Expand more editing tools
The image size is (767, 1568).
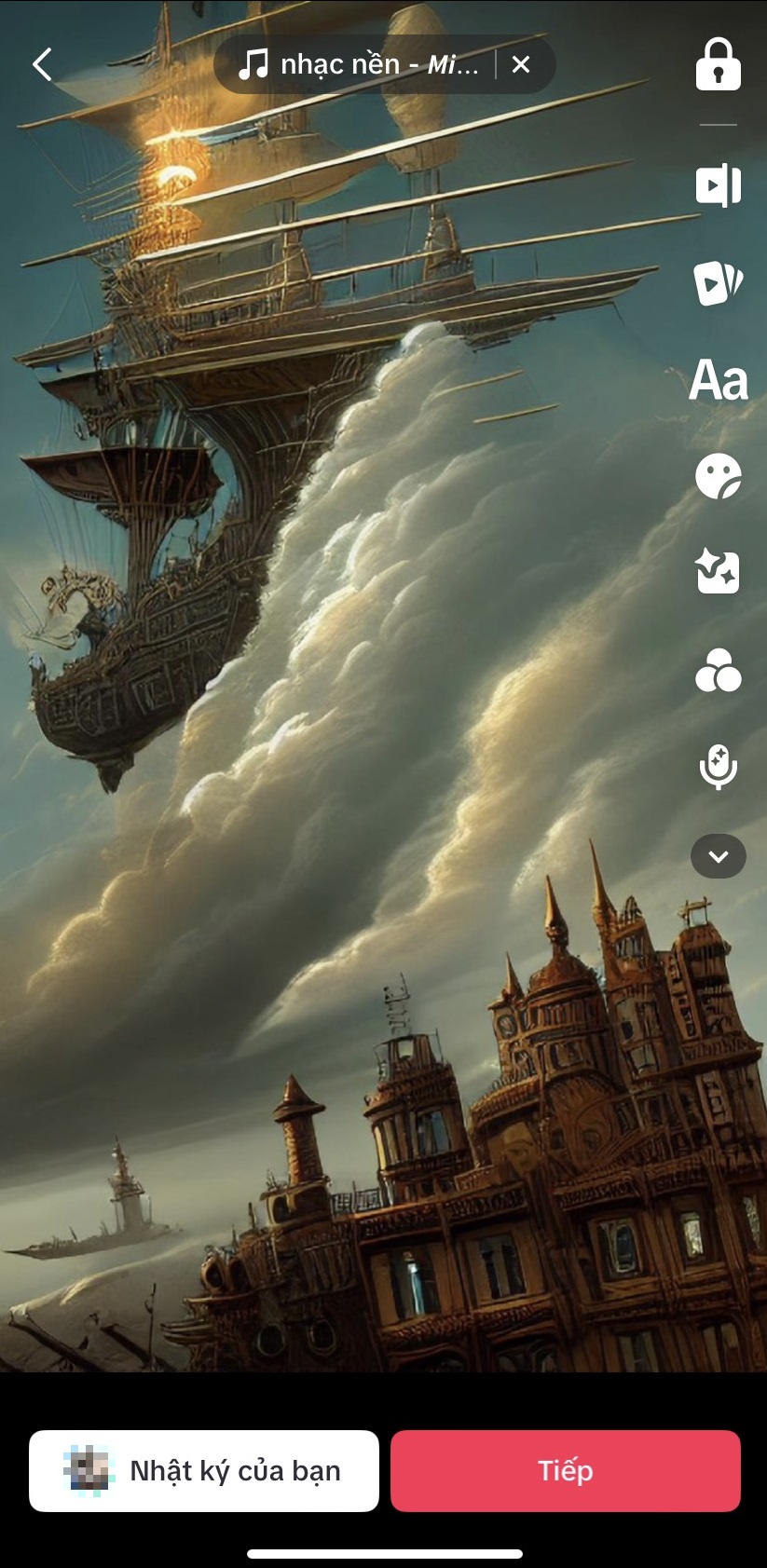[x=718, y=856]
